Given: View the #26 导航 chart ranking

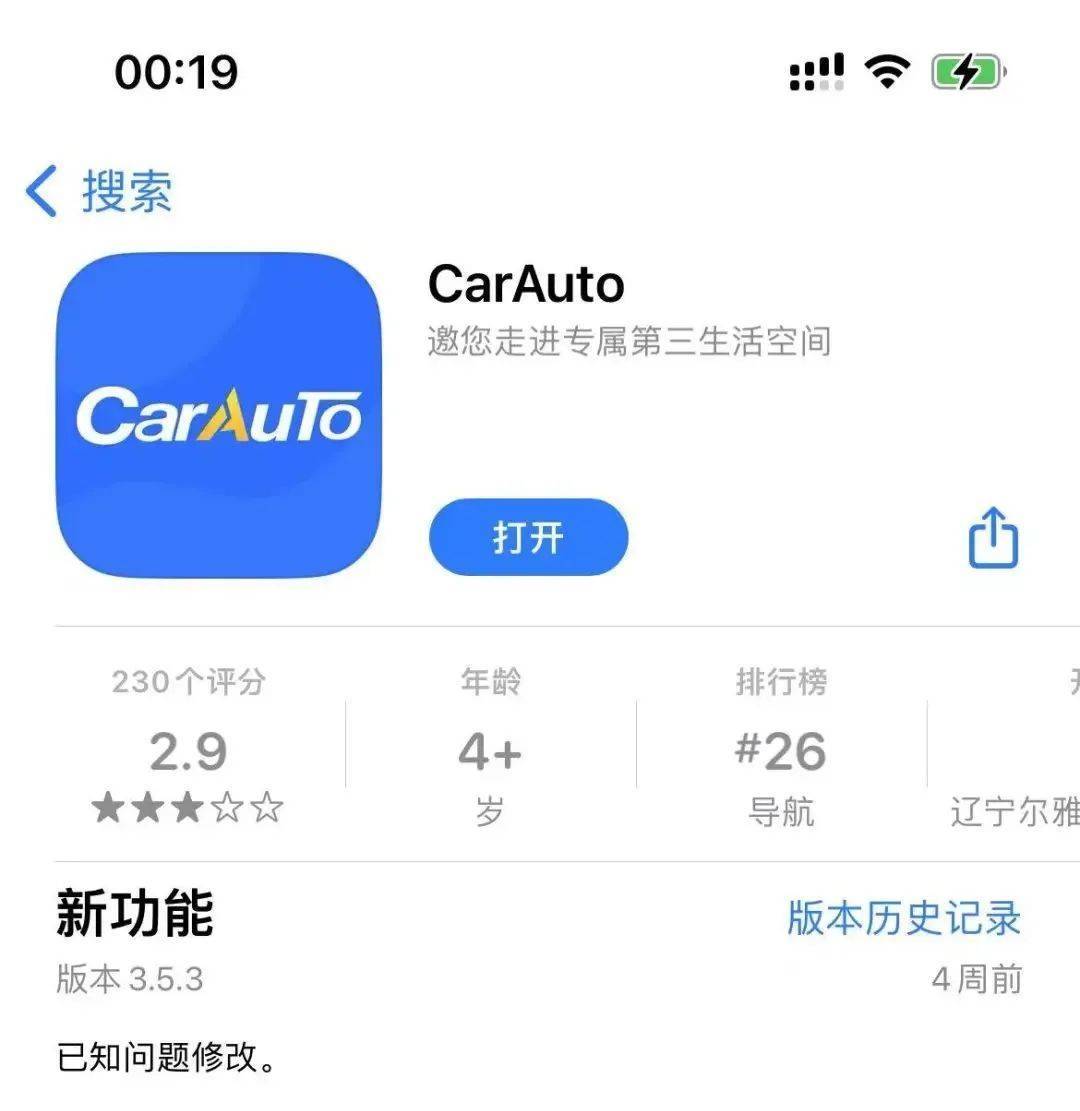Looking at the screenshot, I should (x=781, y=750).
